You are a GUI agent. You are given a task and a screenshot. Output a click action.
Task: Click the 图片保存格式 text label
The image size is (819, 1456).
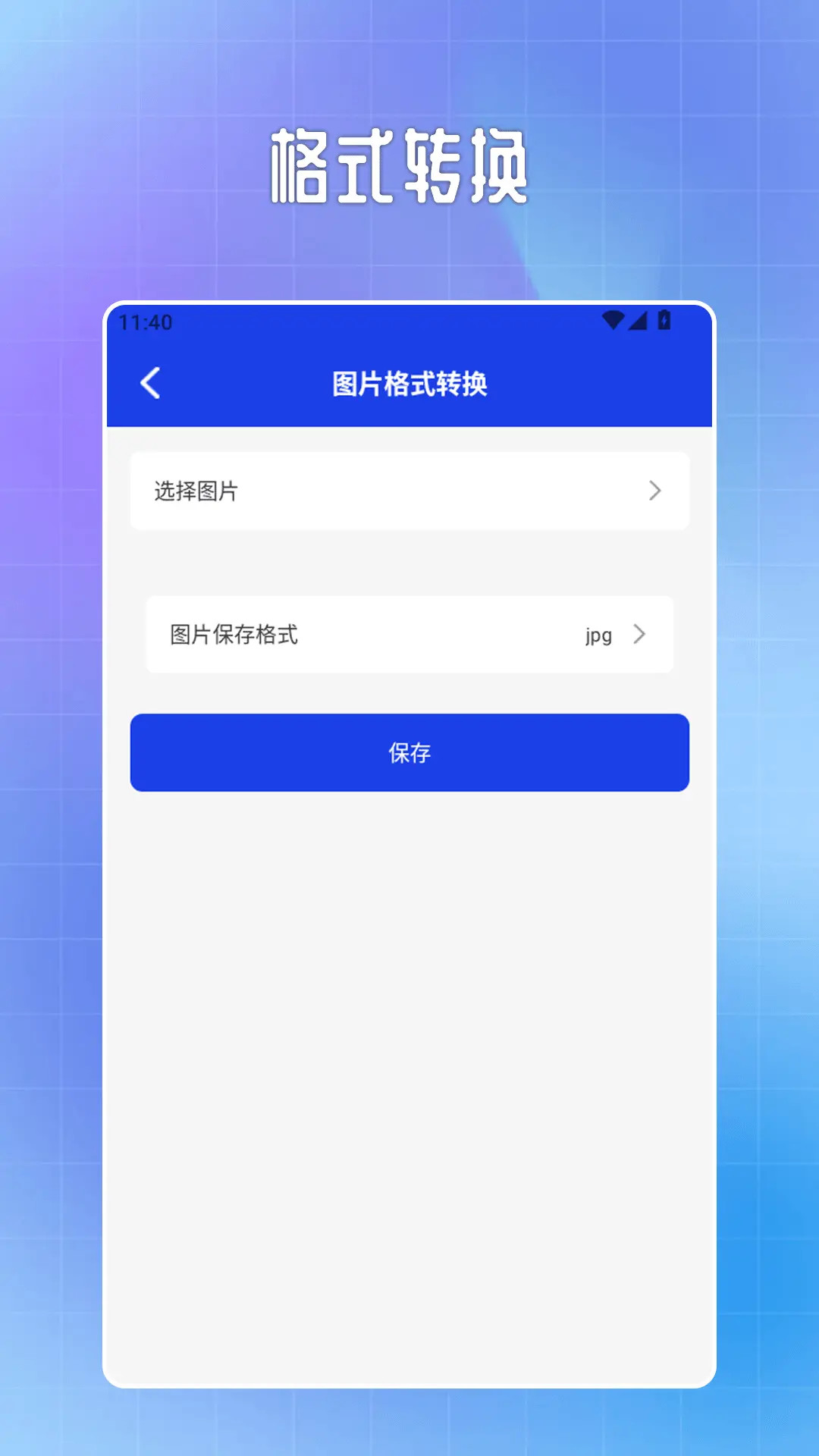click(x=234, y=635)
